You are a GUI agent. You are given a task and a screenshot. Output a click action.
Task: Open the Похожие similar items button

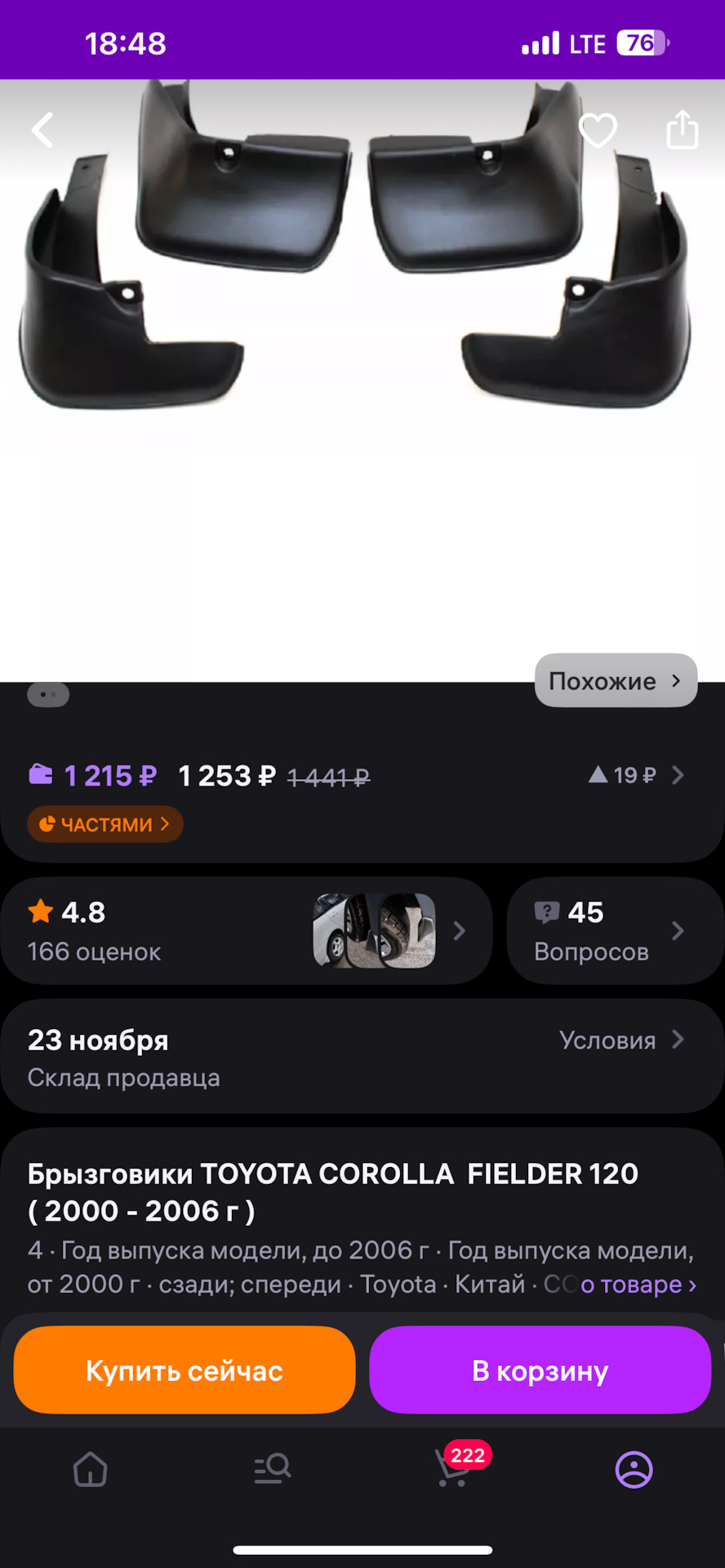616,680
